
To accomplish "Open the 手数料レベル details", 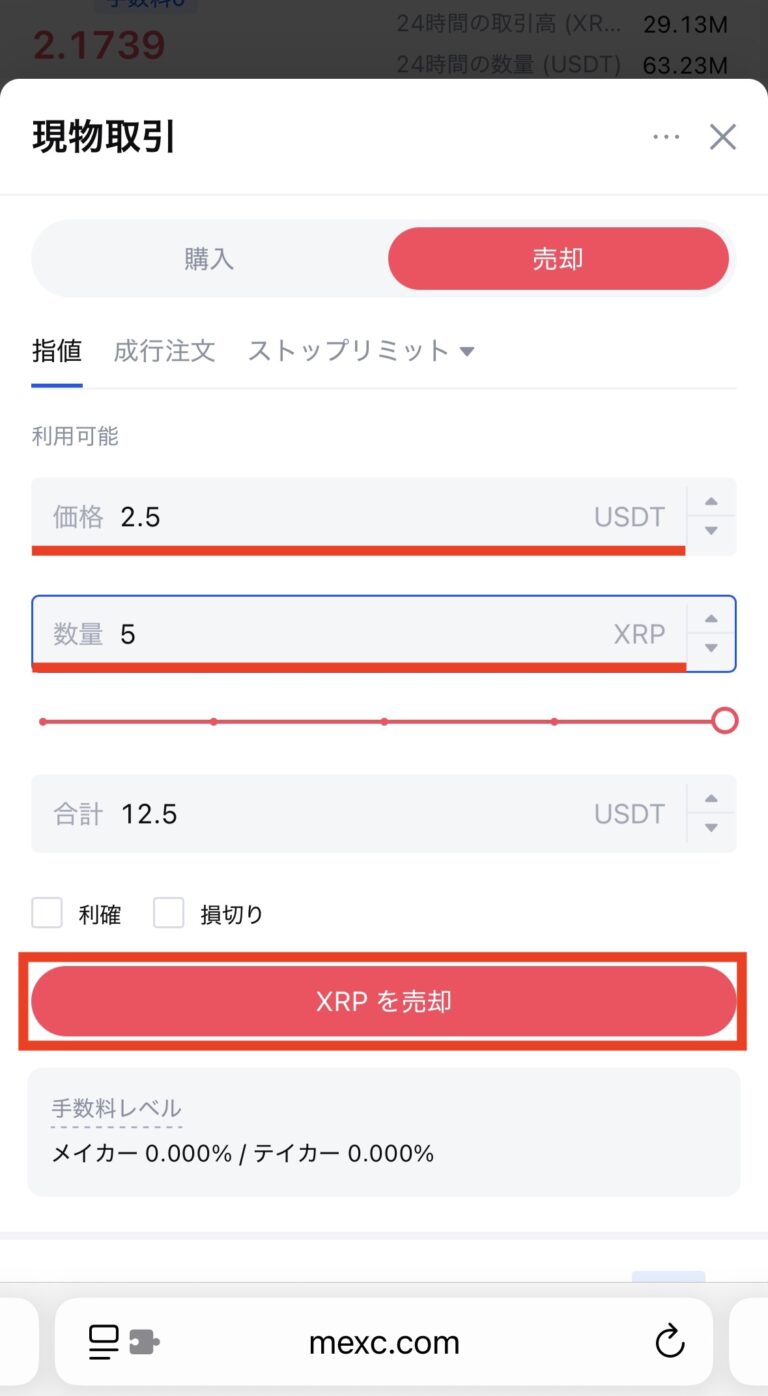I will [116, 1109].
